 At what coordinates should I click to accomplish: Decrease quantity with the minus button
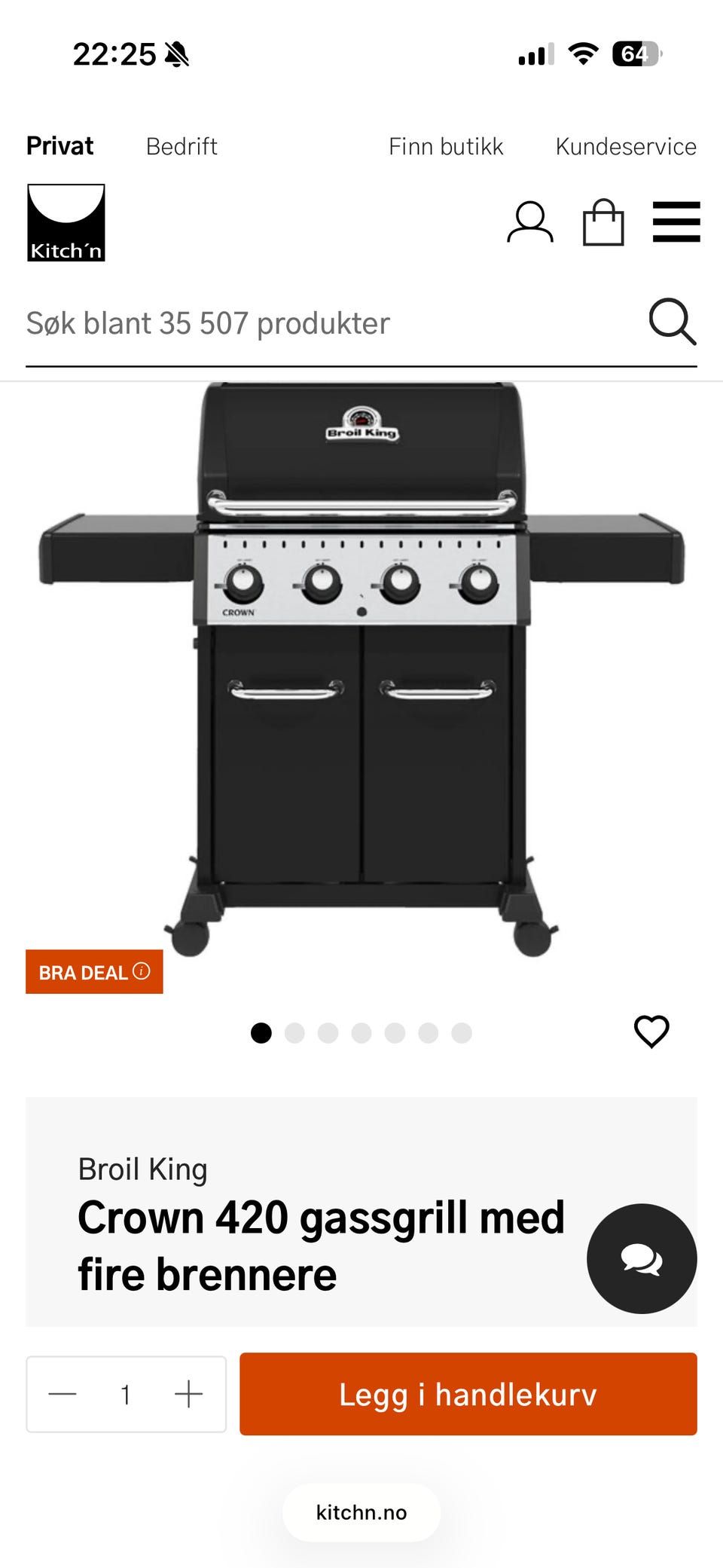coord(63,1395)
